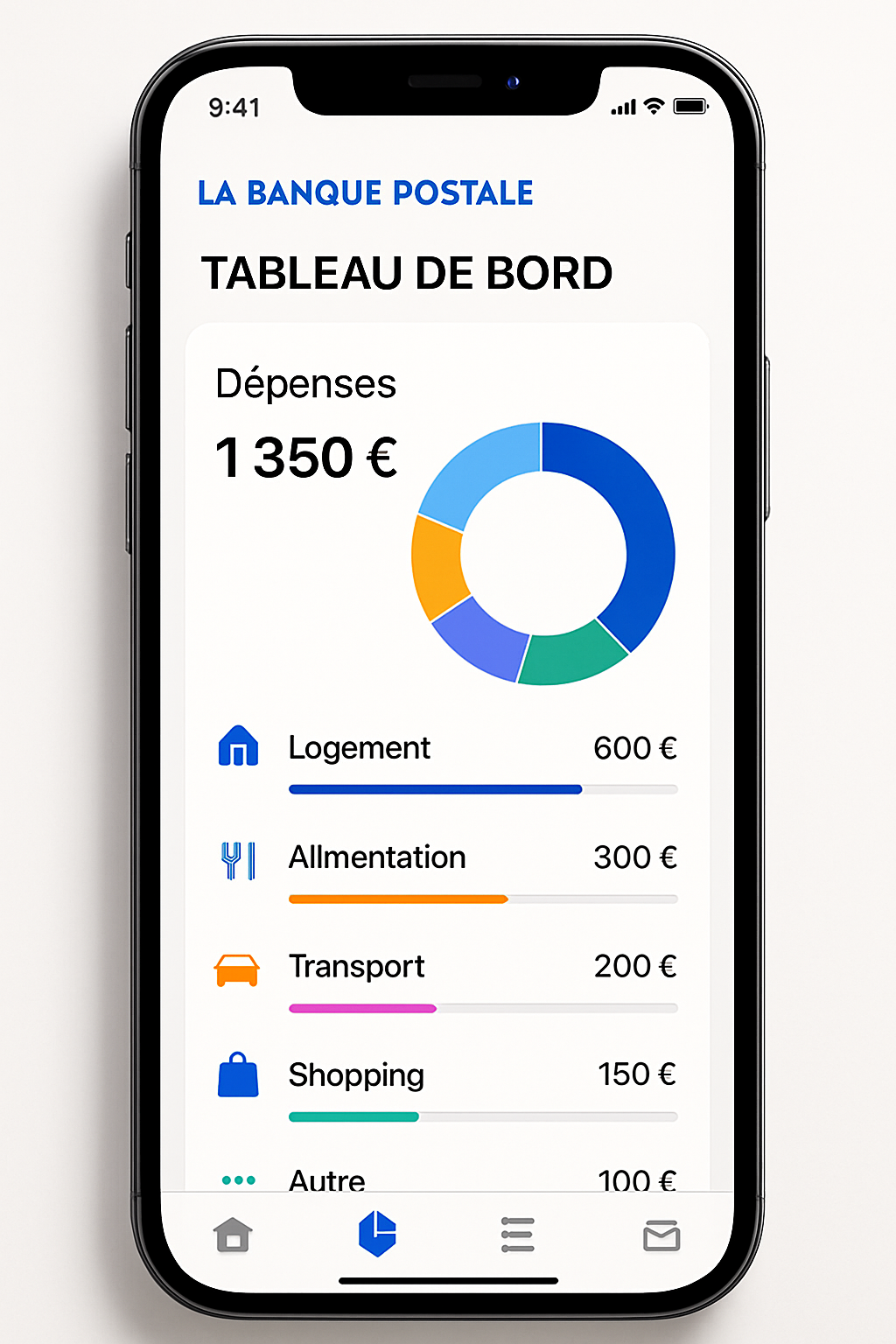Select the dashboard hexagon icon in navigation
The height and width of the screenshot is (1344, 896).
[x=376, y=1234]
